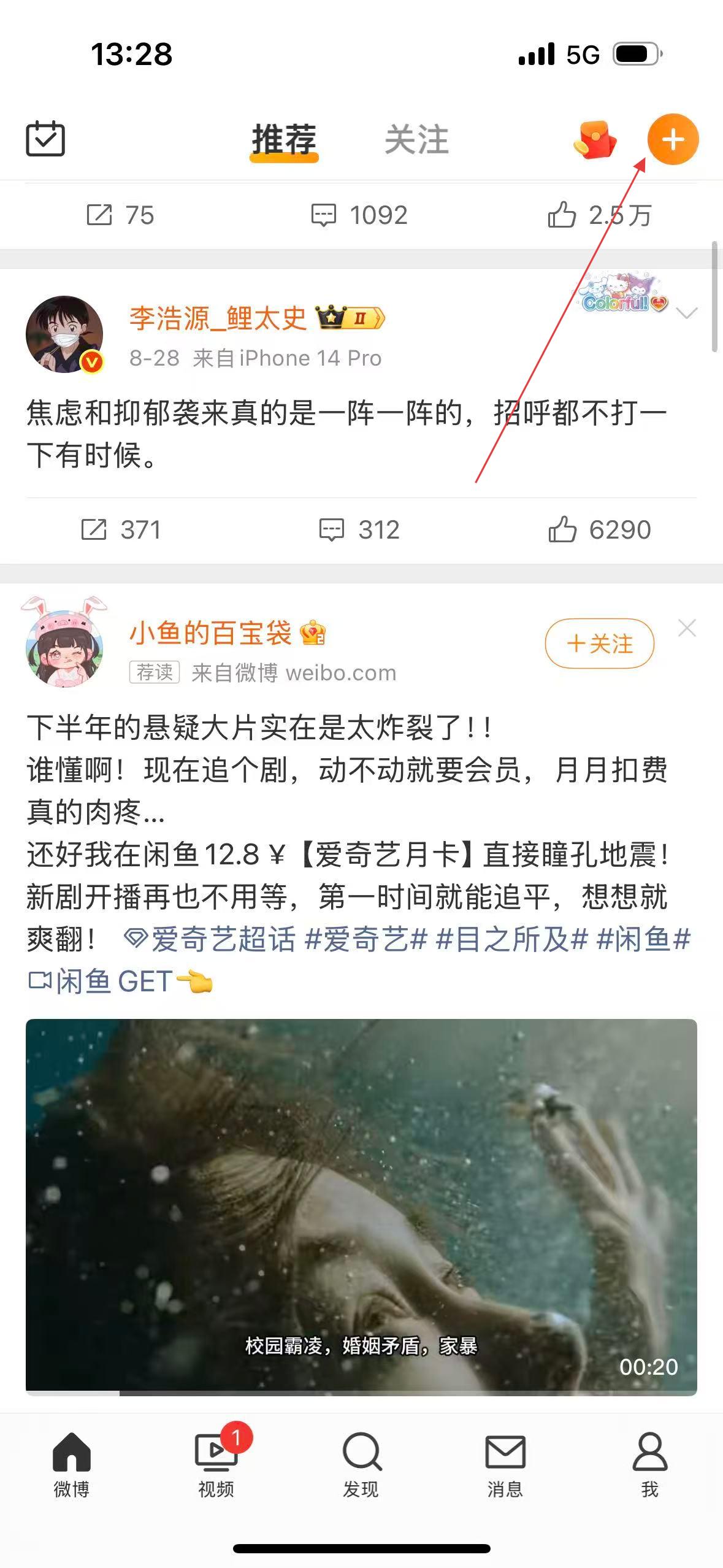The height and width of the screenshot is (1568, 723).
Task: Open comments on 李浩源_鲤太史's post
Action: coord(359,529)
